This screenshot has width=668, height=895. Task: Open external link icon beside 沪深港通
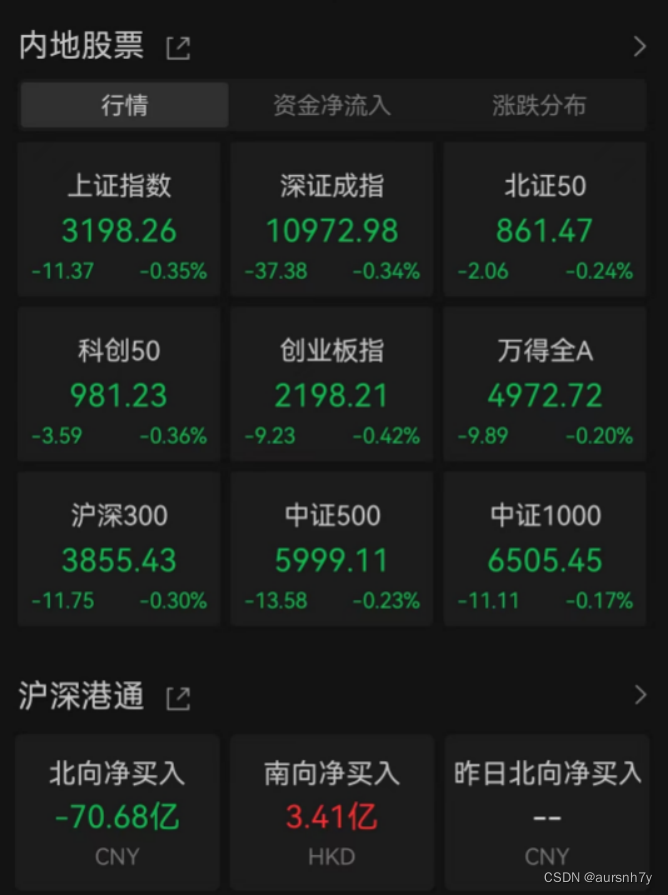pos(178,697)
